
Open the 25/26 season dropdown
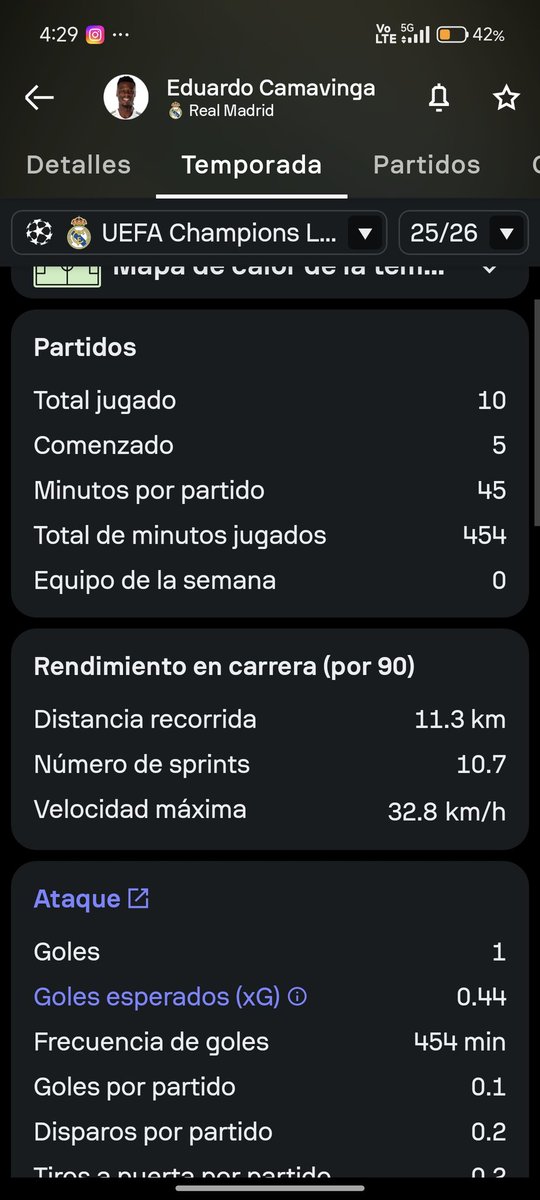[461, 234]
